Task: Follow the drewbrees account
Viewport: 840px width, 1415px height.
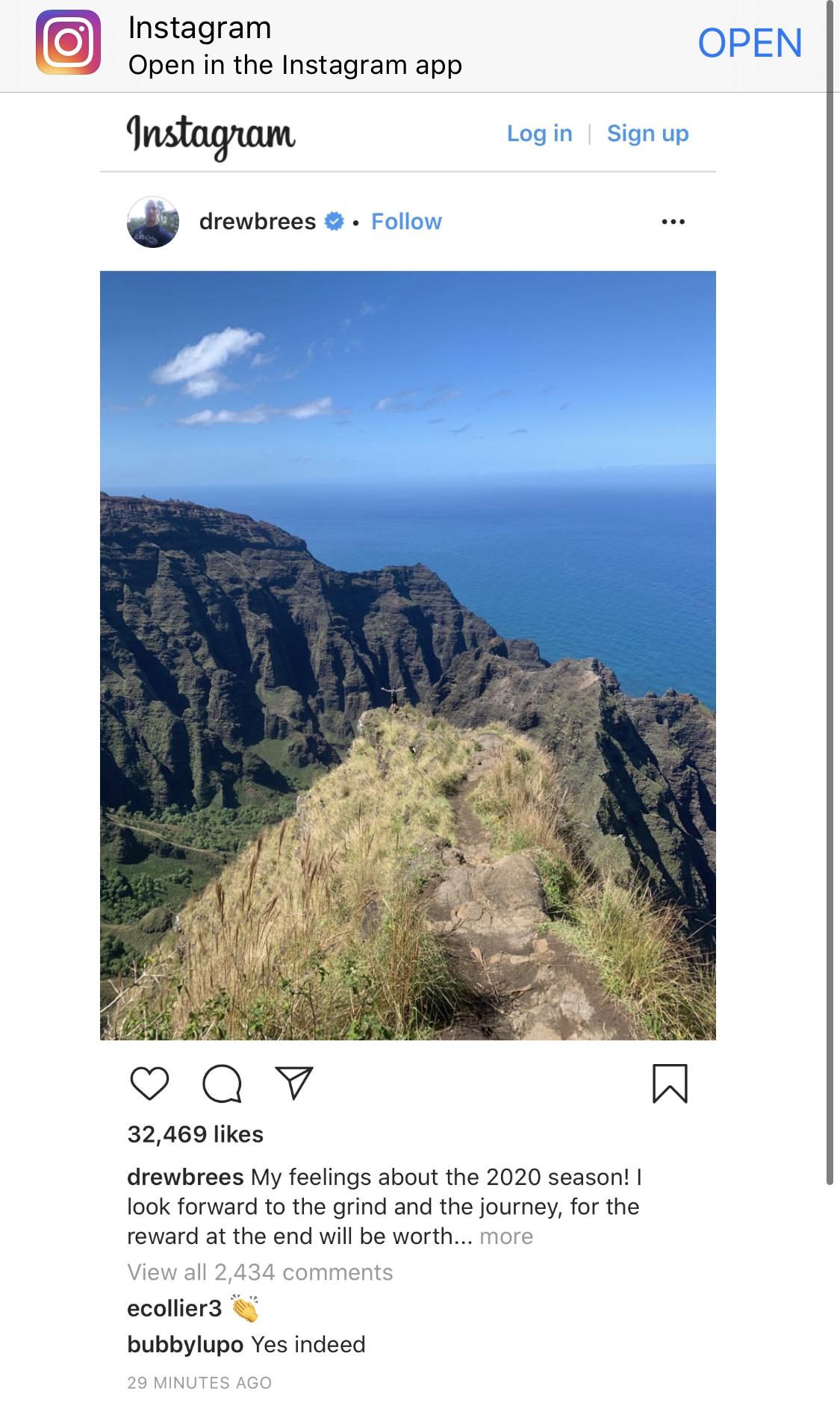Action: point(406,222)
